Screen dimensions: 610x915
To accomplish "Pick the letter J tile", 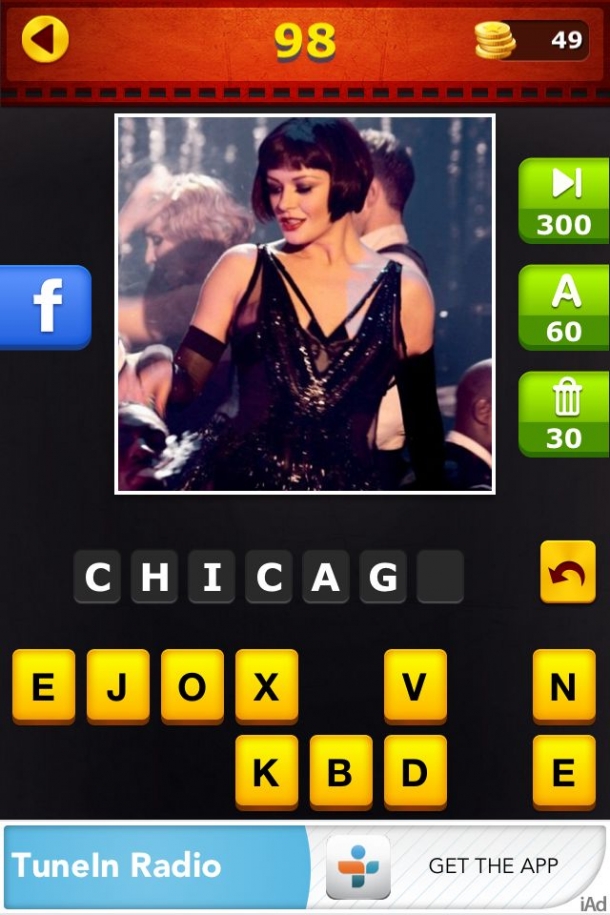I will click(118, 686).
